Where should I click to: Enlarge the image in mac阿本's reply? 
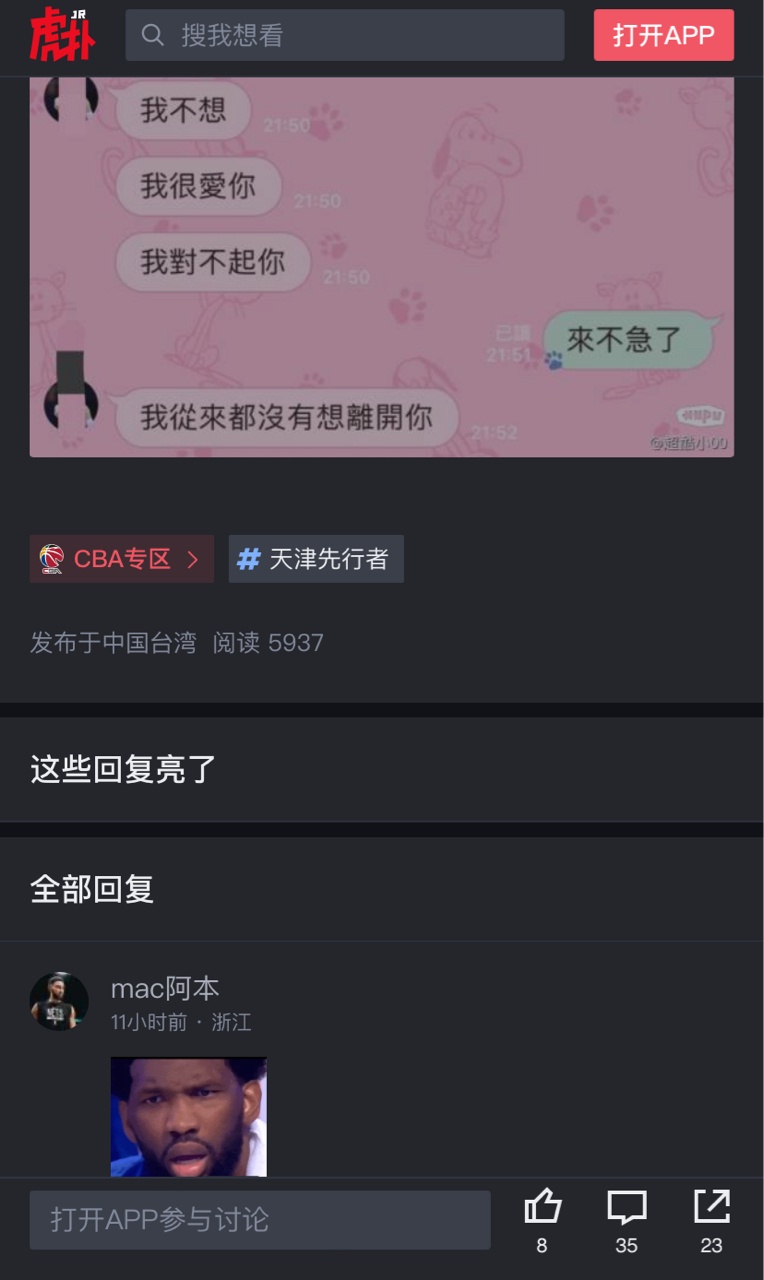coord(188,1117)
